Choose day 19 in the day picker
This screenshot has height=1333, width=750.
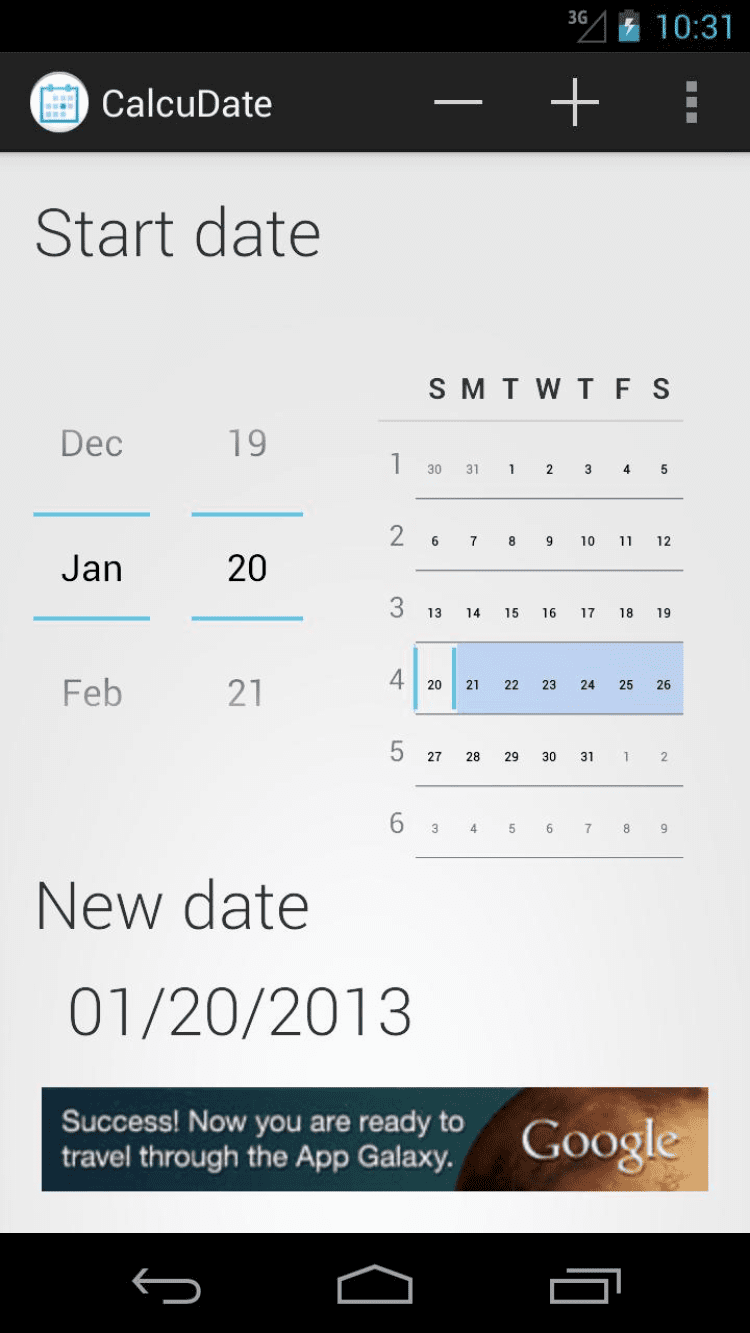pos(247,443)
